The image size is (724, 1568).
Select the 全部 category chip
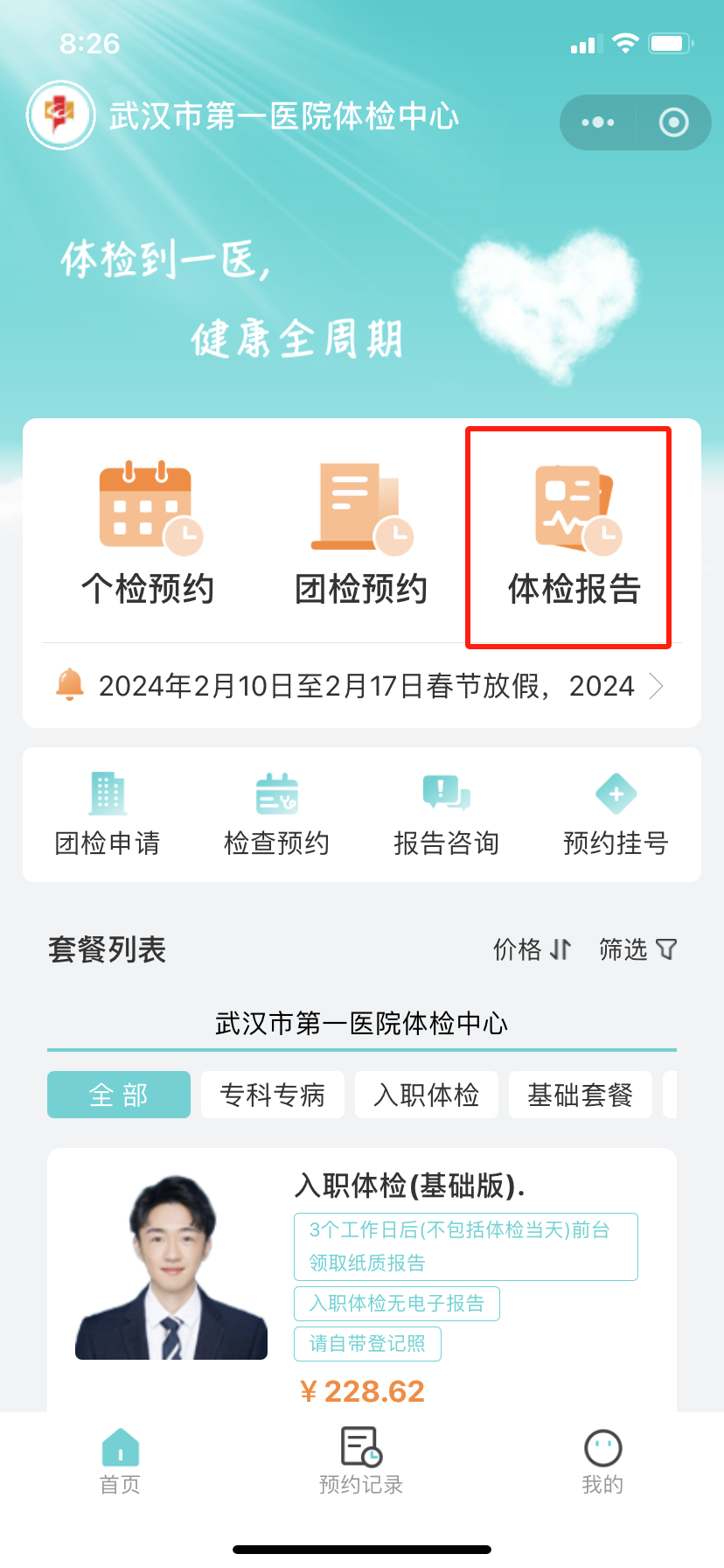point(119,1095)
